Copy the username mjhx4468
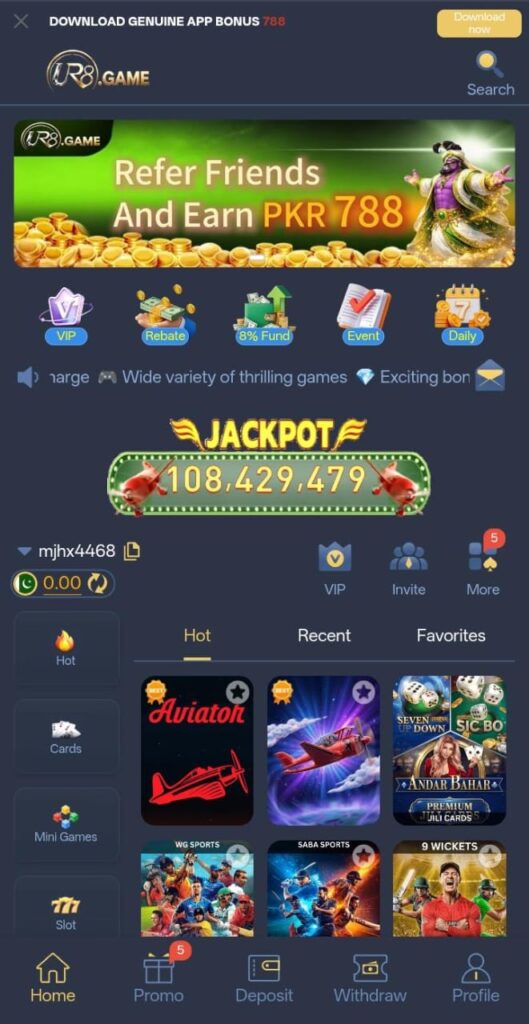The width and height of the screenshot is (529, 1024). pyautogui.click(x=132, y=551)
